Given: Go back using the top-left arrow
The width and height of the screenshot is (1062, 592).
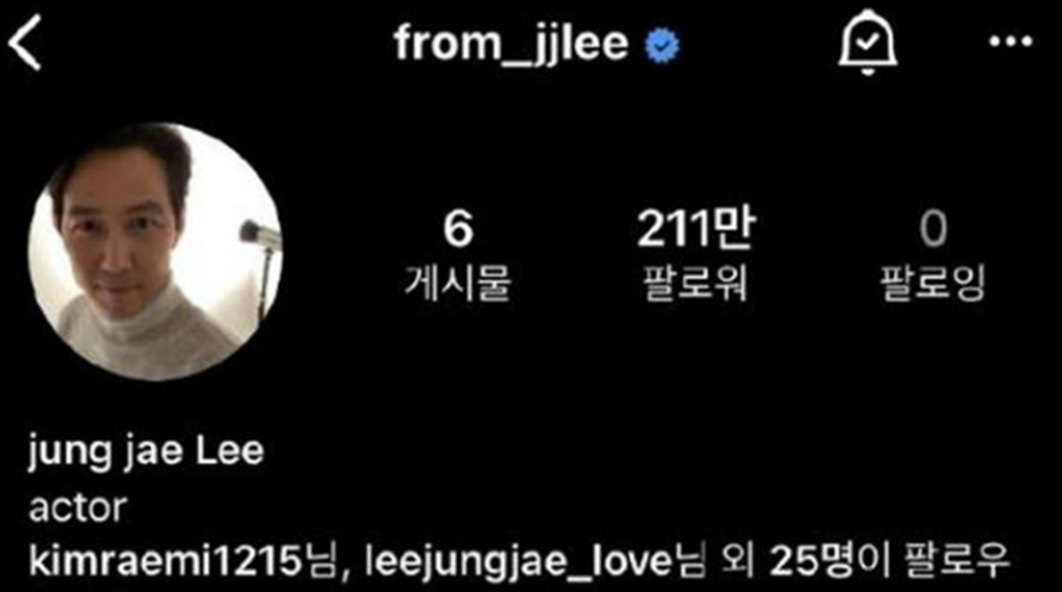Looking at the screenshot, I should [x=26, y=45].
